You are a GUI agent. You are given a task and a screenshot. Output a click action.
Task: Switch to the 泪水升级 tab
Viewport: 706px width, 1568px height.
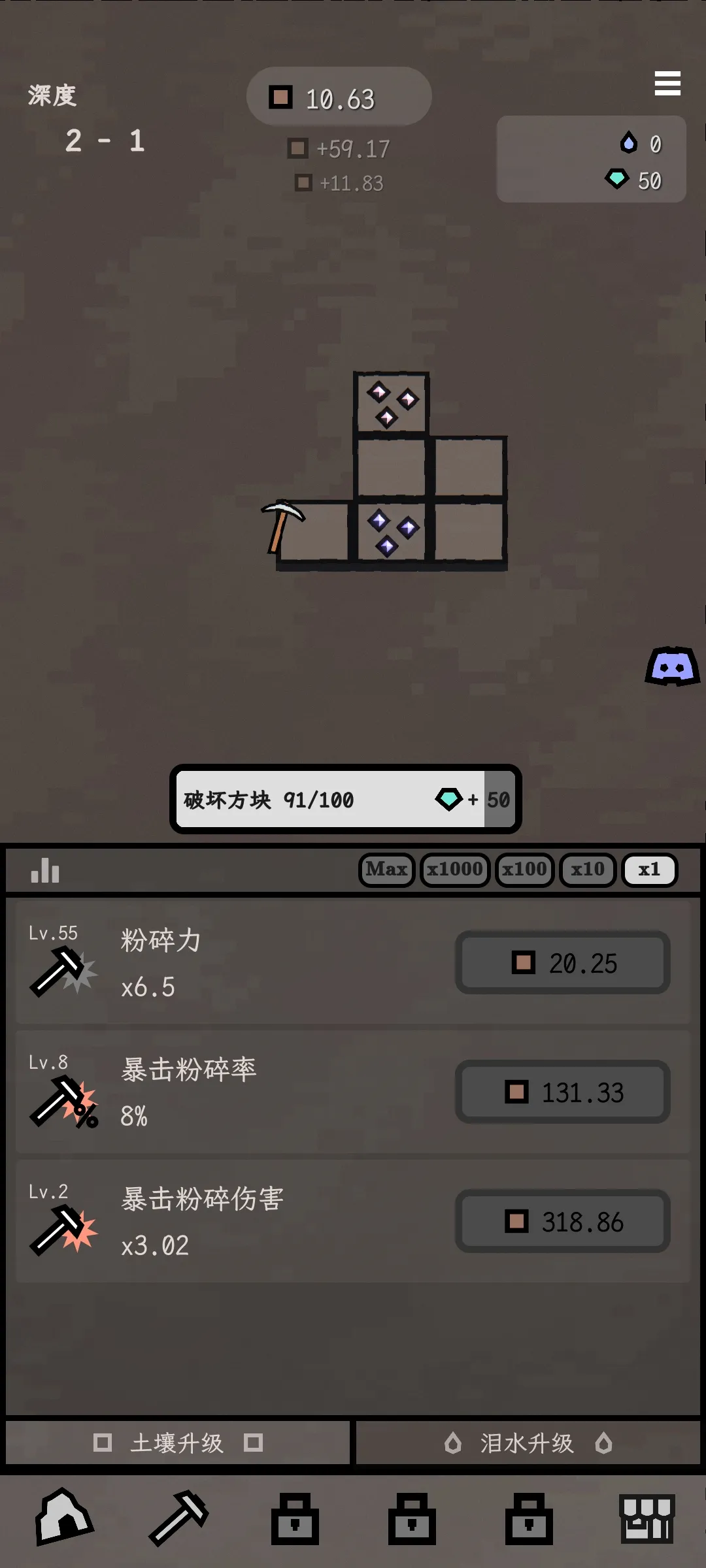(x=528, y=1443)
